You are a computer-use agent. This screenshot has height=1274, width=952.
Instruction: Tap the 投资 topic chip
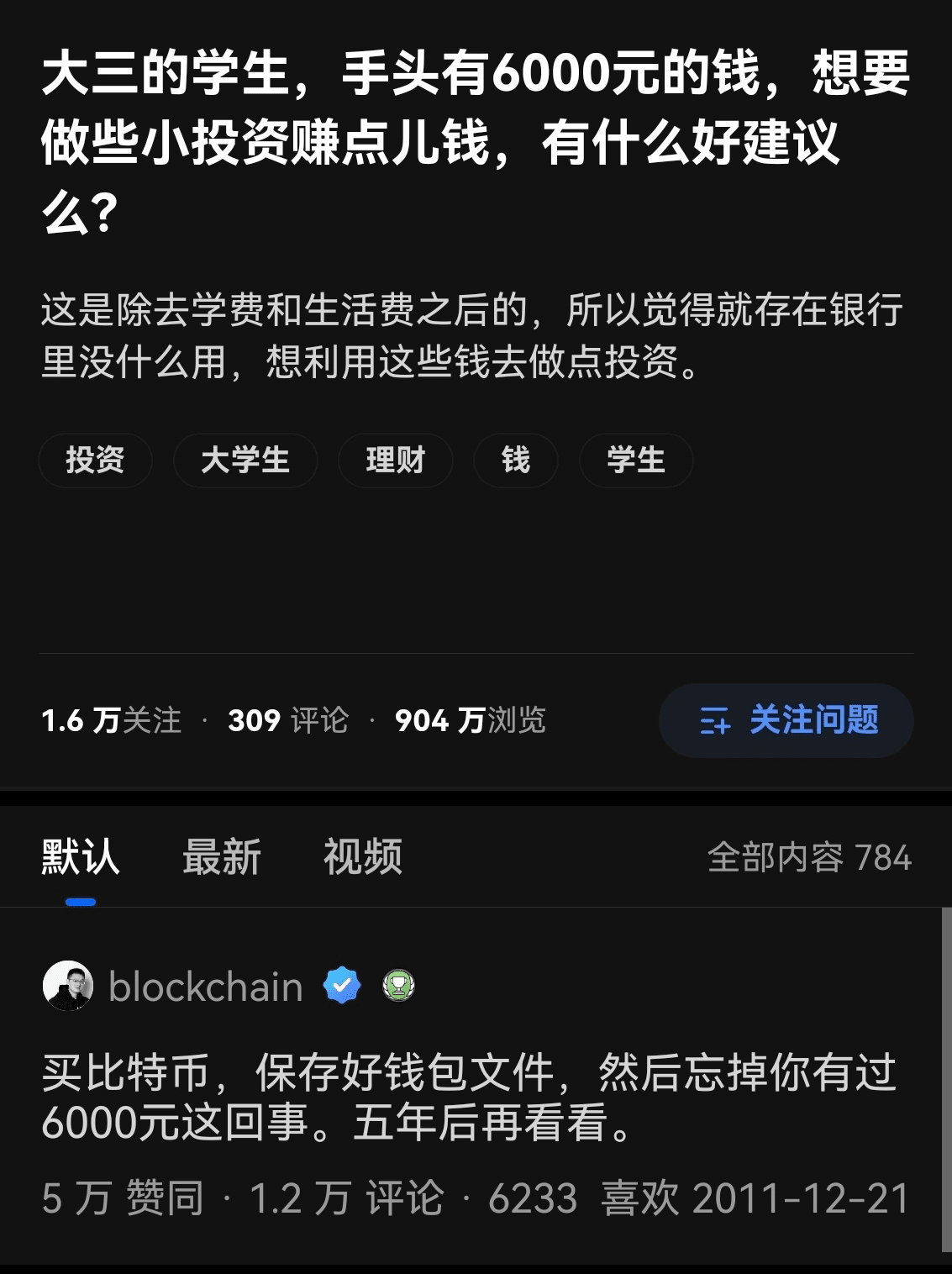(x=95, y=461)
